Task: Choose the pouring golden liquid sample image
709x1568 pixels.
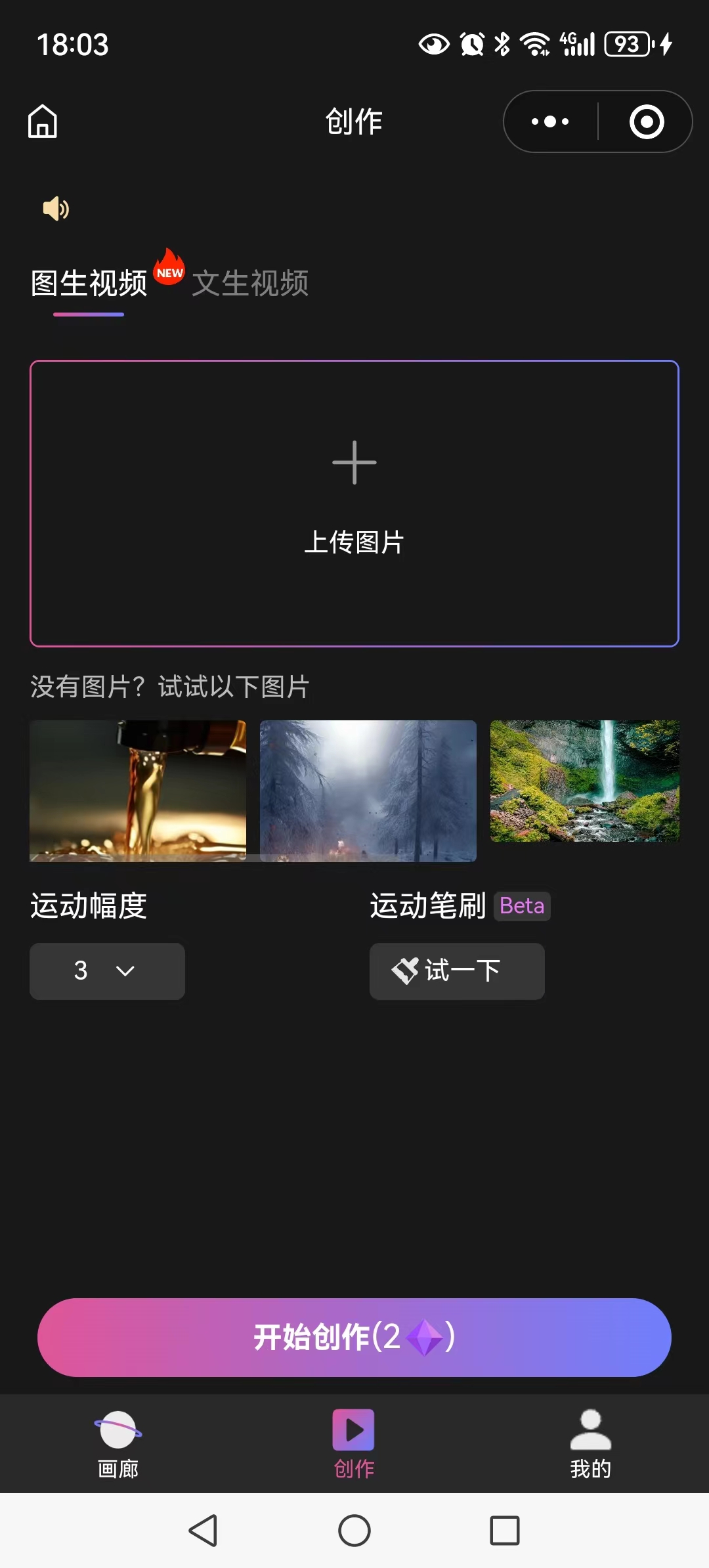Action: [138, 791]
